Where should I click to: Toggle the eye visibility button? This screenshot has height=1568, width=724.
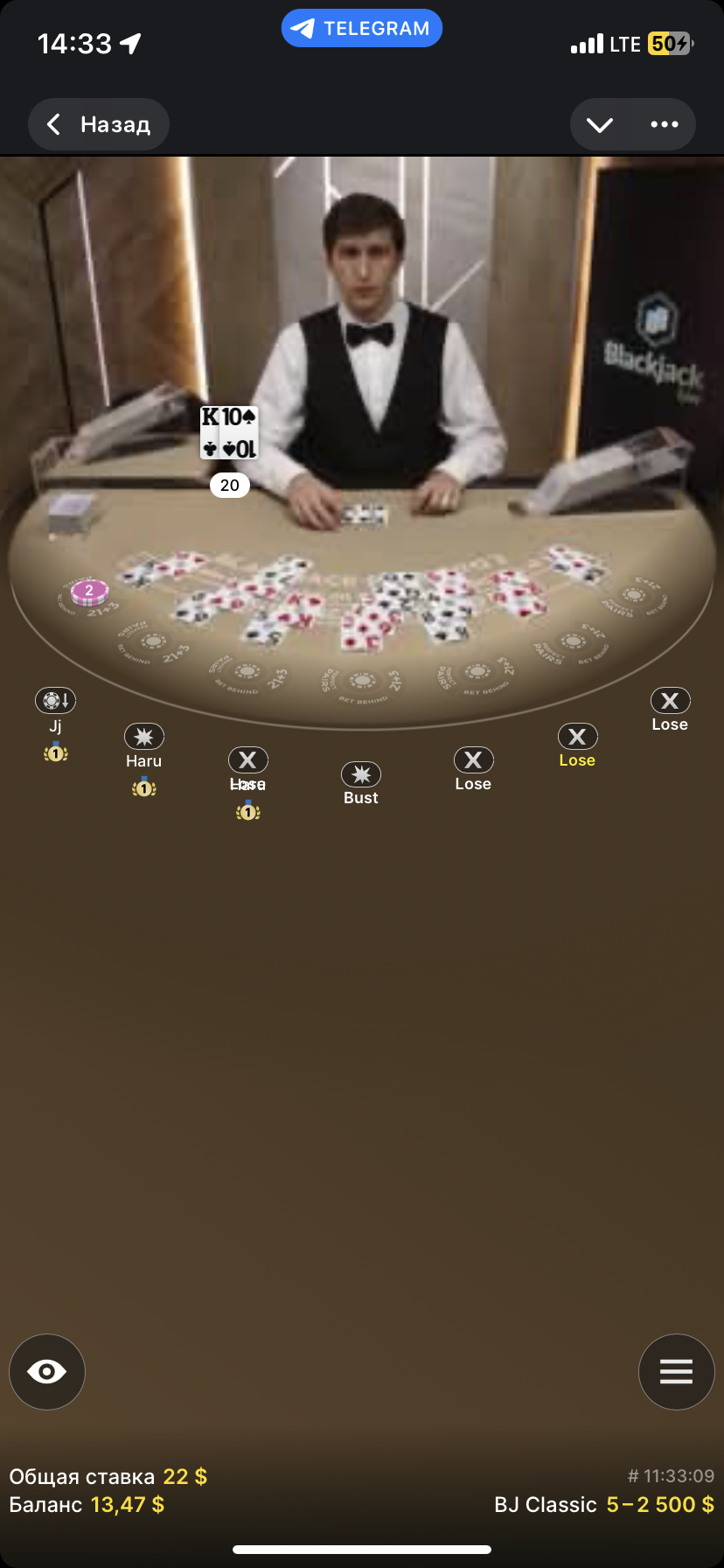(47, 1371)
